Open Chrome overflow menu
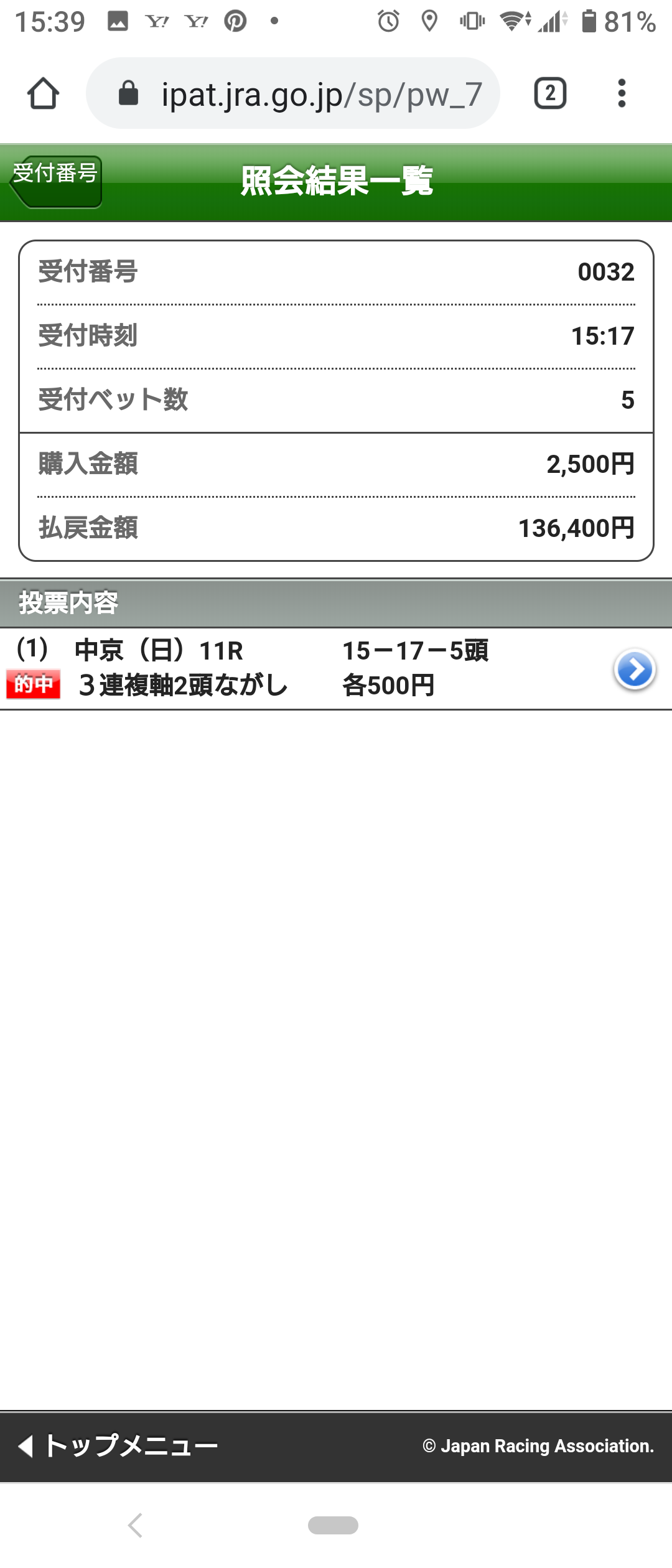Viewport: 672px width, 1568px height. click(x=621, y=94)
